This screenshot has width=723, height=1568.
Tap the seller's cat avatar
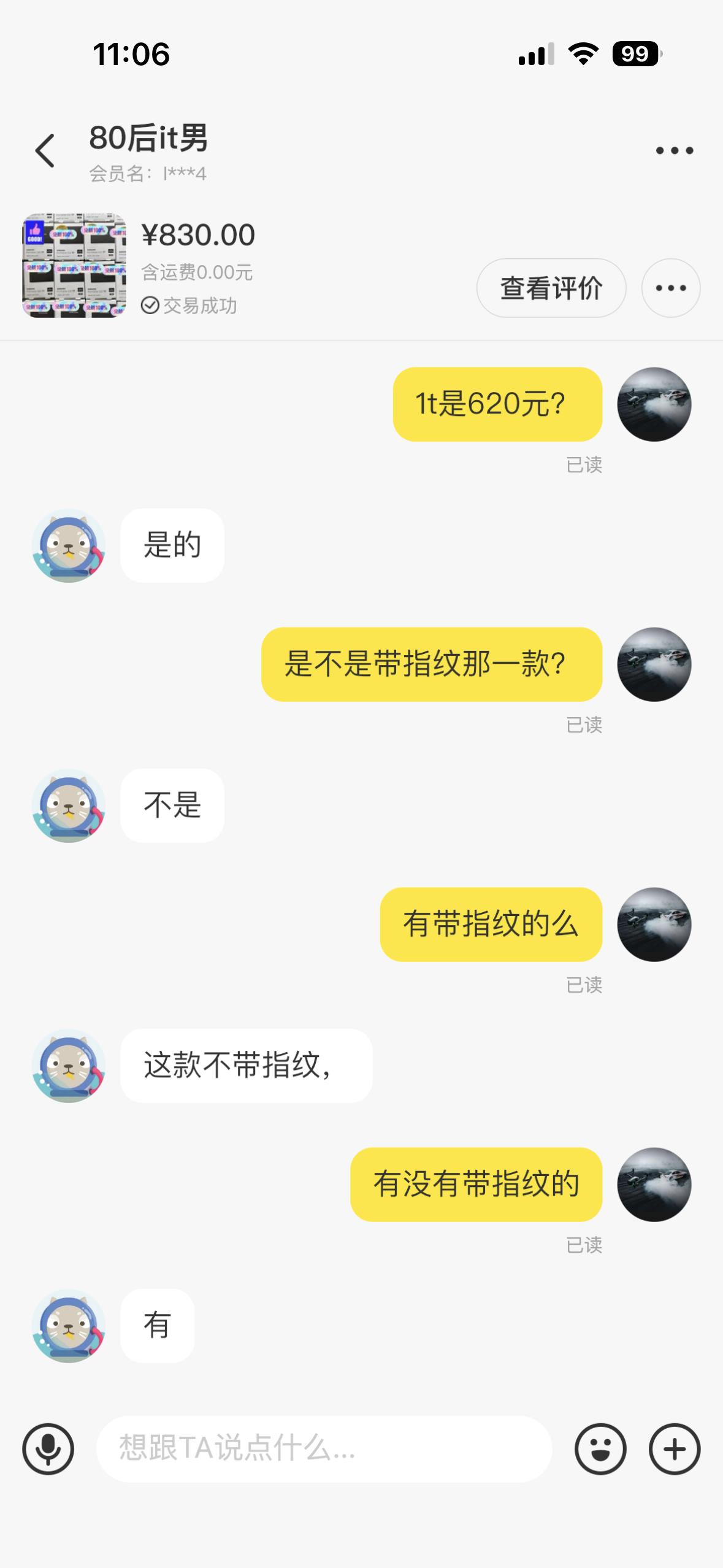click(69, 545)
